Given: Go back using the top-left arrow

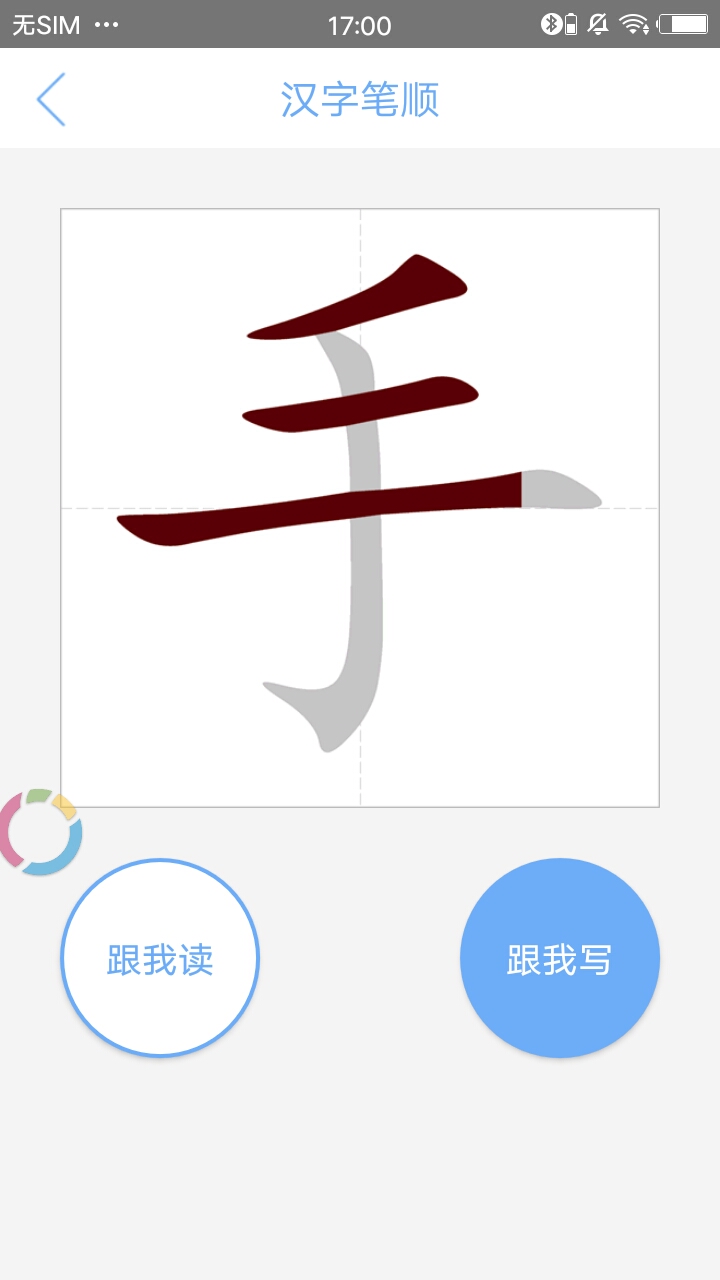Looking at the screenshot, I should coord(50,100).
